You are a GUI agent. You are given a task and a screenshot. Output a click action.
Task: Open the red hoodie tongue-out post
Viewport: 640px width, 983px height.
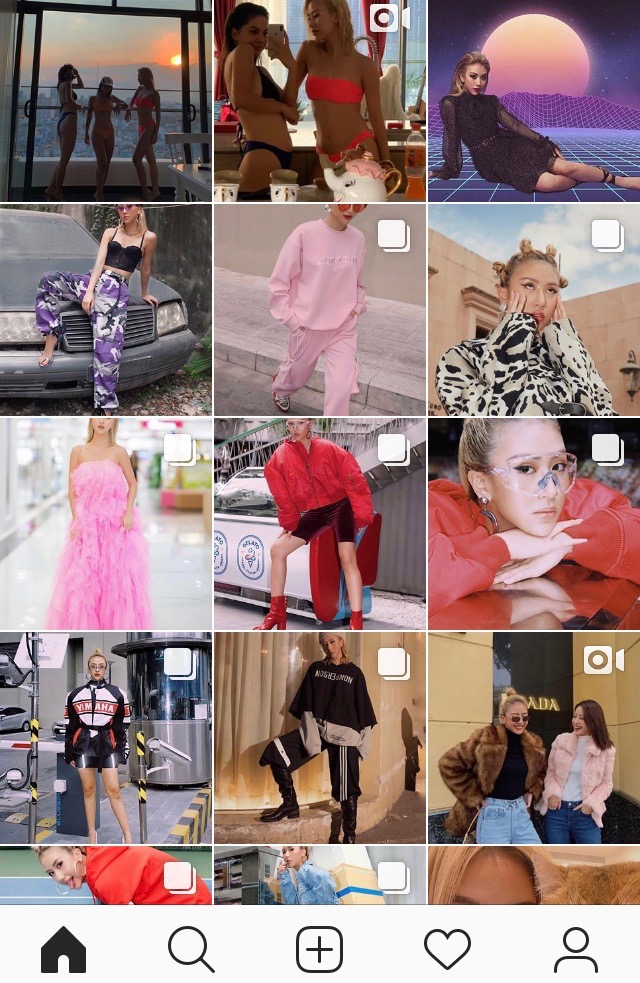pyautogui.click(x=106, y=876)
